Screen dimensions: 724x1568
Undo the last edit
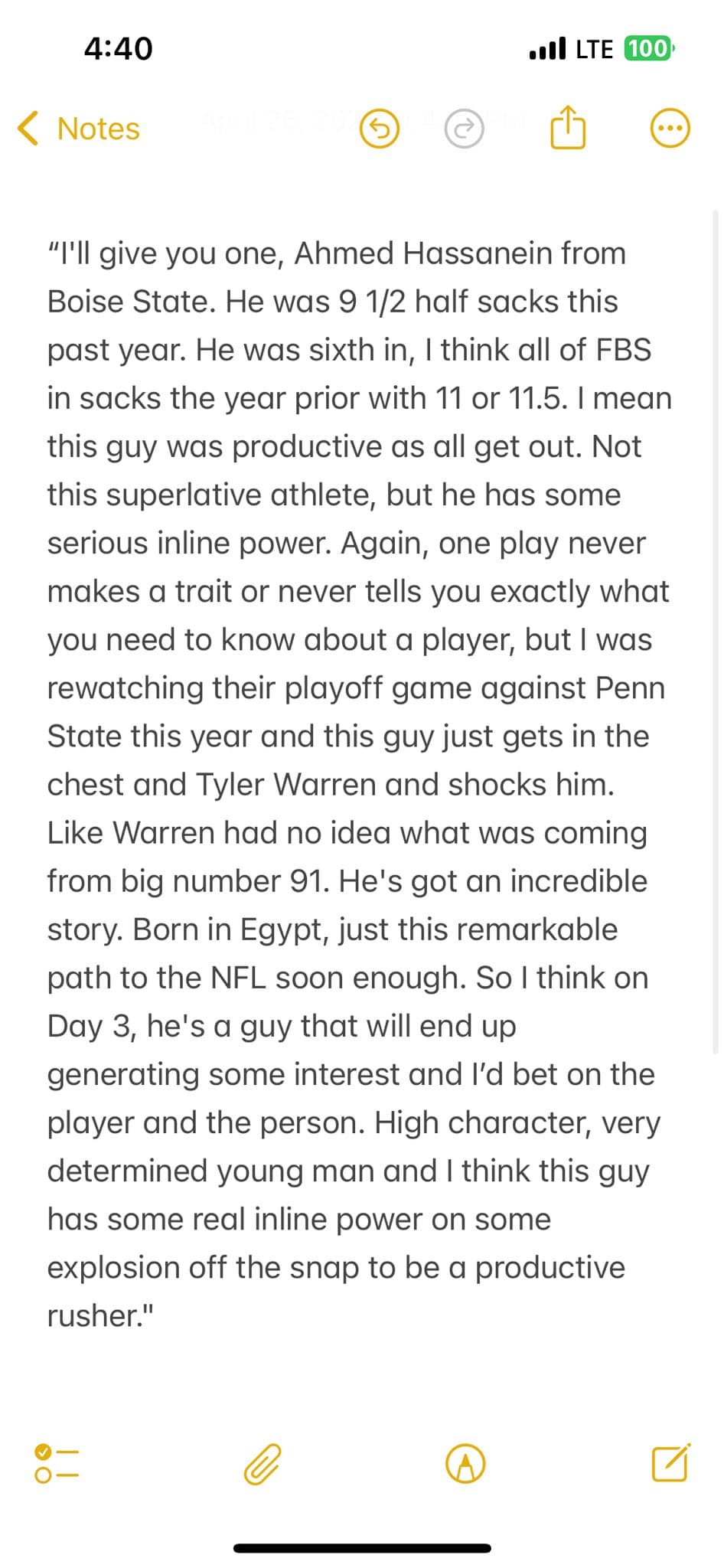[380, 129]
